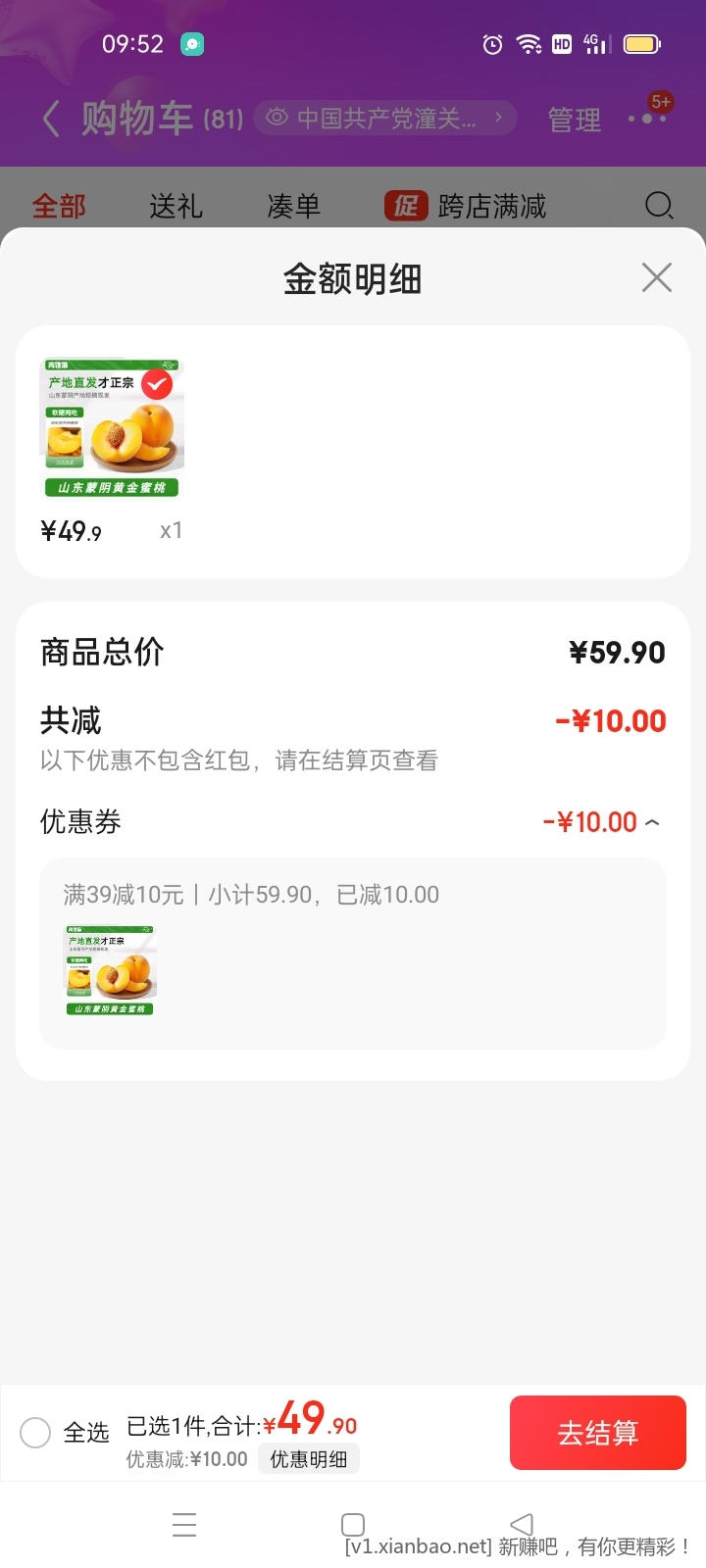The width and height of the screenshot is (706, 1568).
Task: Tap the 优惠明细 chip
Action: pyautogui.click(x=309, y=1459)
